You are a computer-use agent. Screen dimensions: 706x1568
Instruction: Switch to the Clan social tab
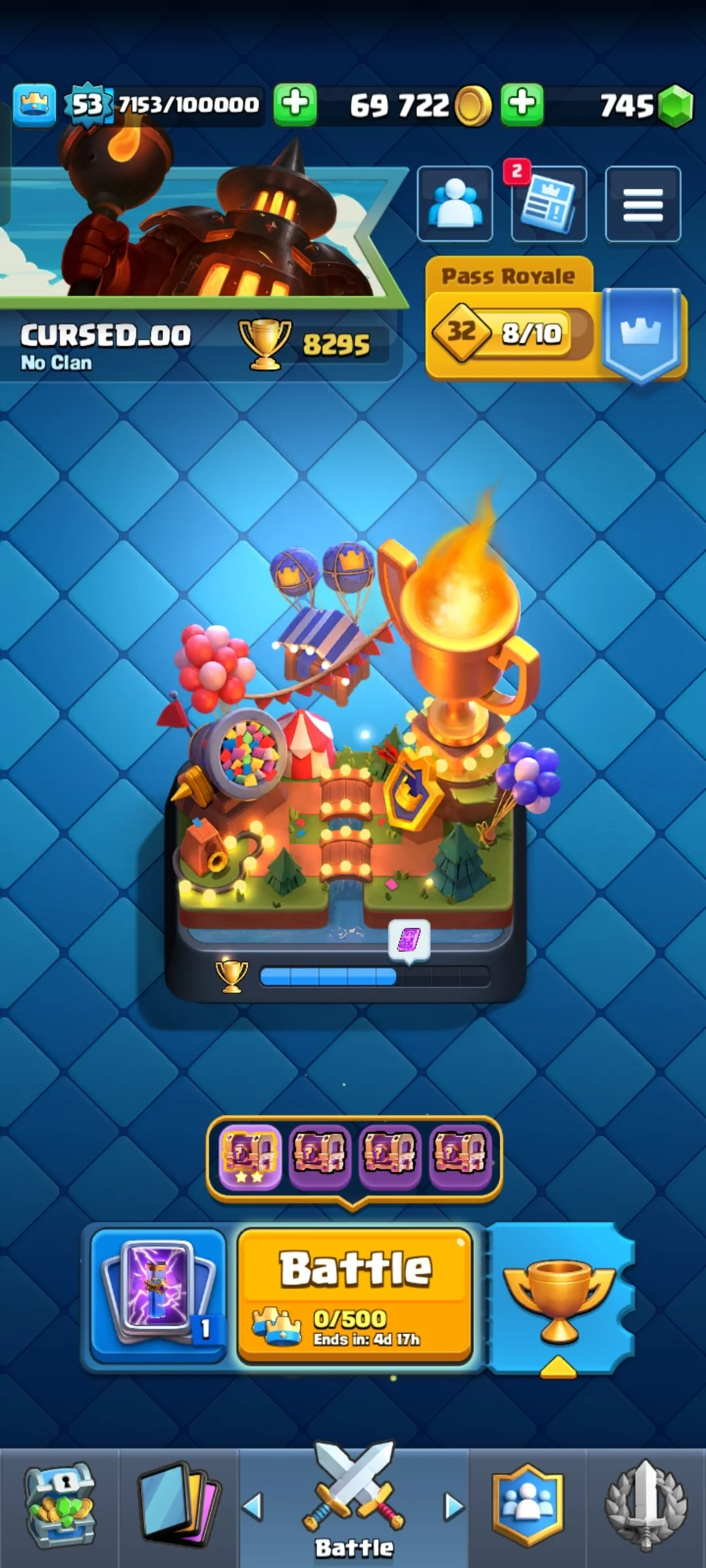[x=528, y=1506]
